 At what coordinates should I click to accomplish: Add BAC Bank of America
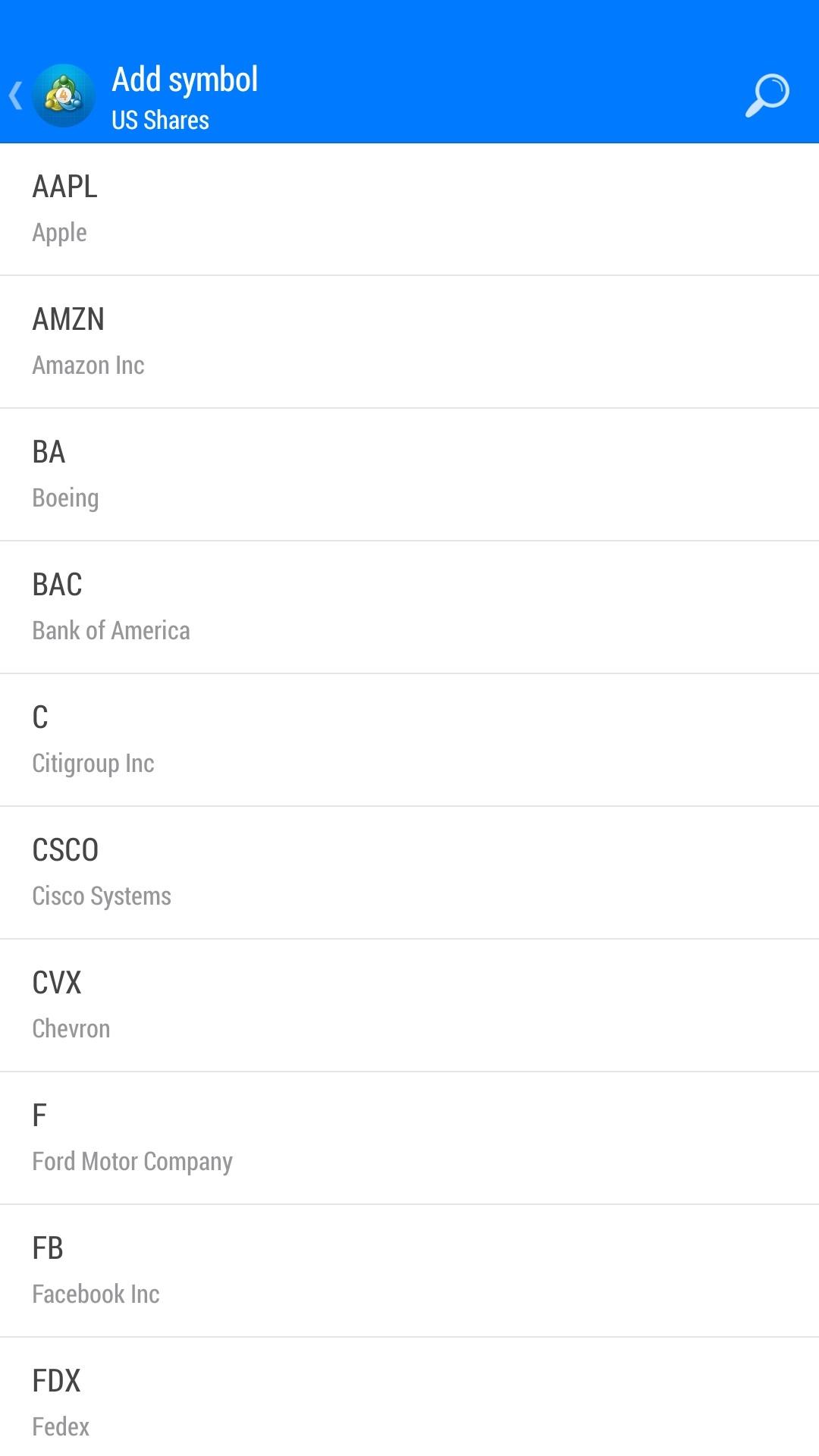pos(409,607)
